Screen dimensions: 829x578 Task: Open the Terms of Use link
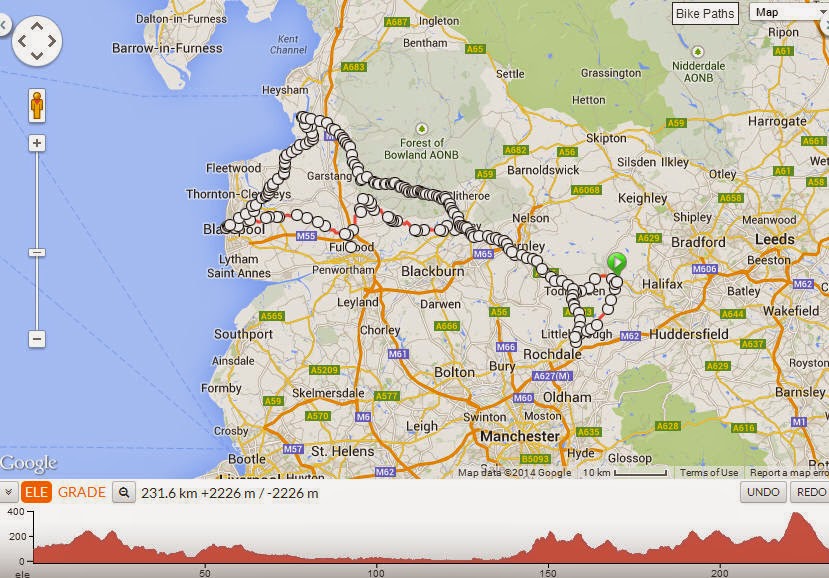pos(708,473)
